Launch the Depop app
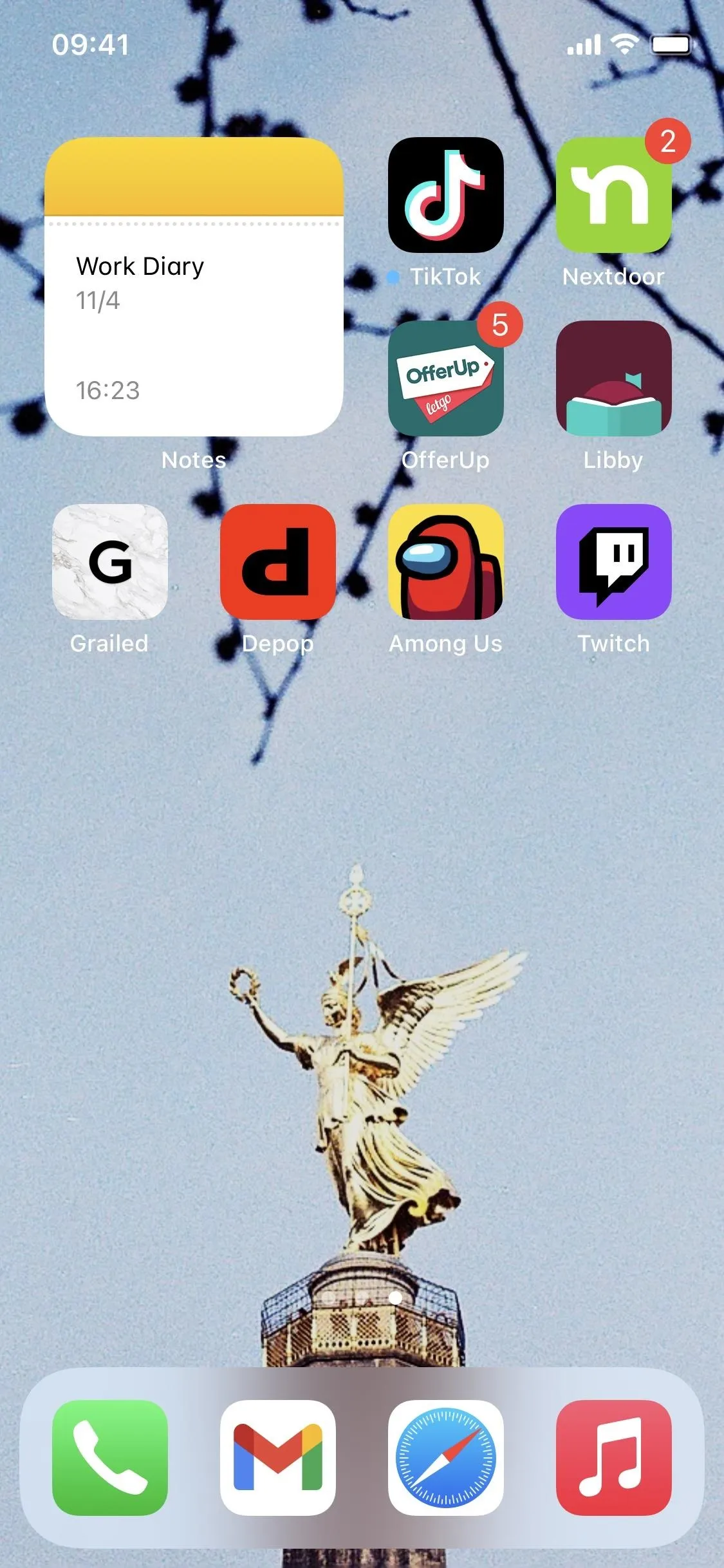 [x=278, y=561]
